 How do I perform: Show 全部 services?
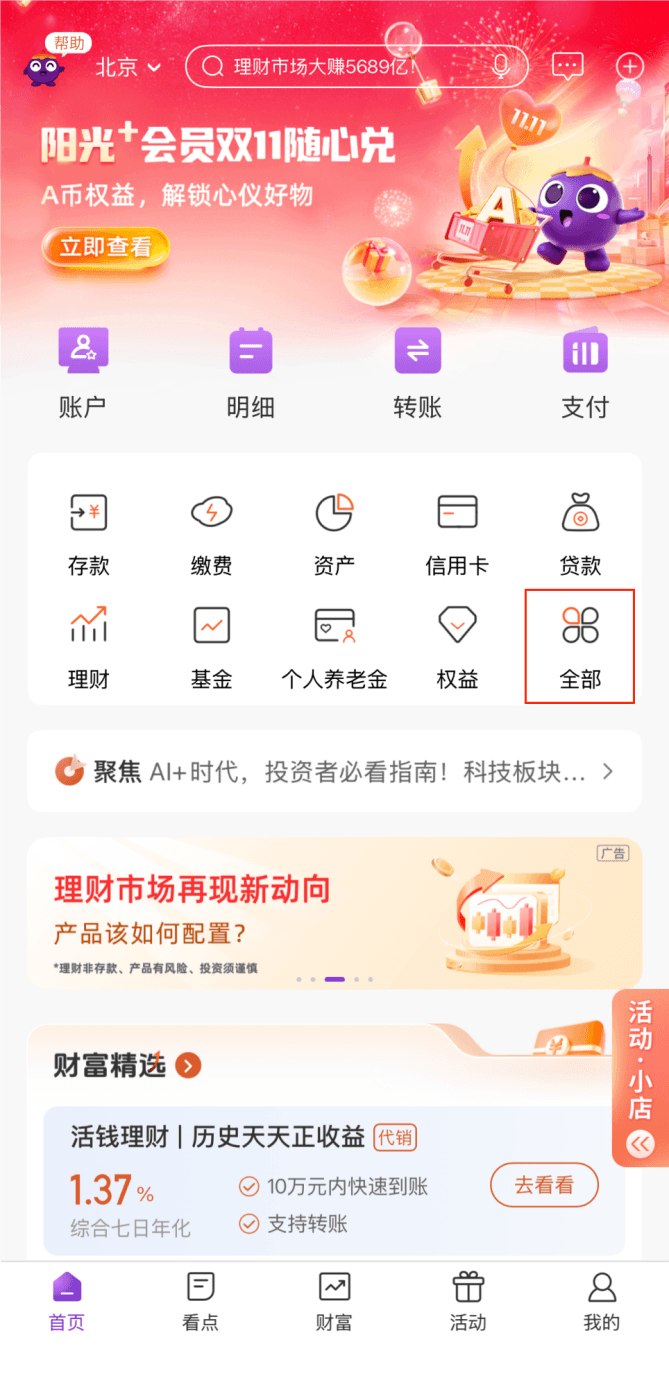(x=580, y=647)
